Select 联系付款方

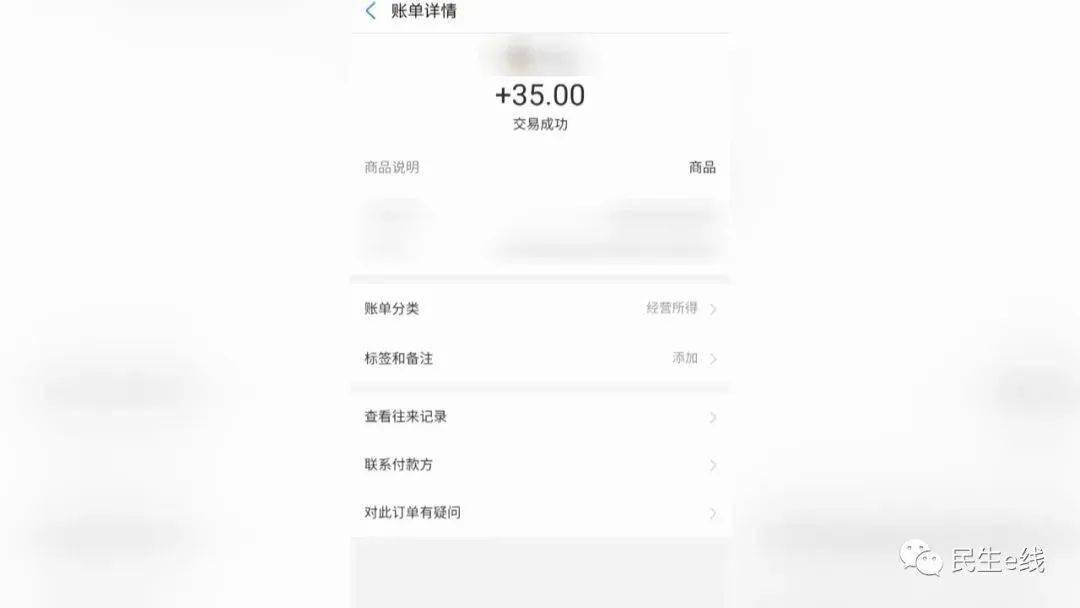pos(540,465)
